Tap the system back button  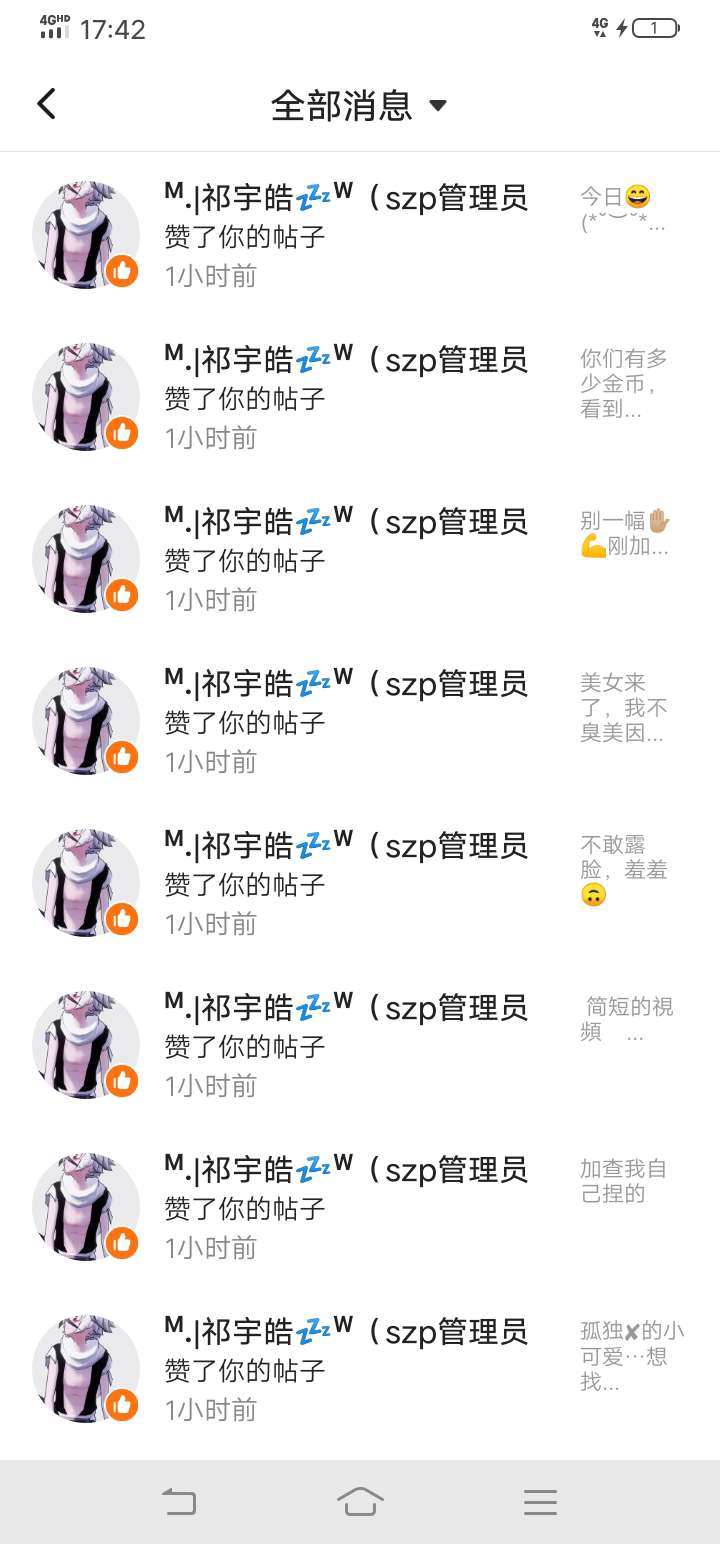179,1502
